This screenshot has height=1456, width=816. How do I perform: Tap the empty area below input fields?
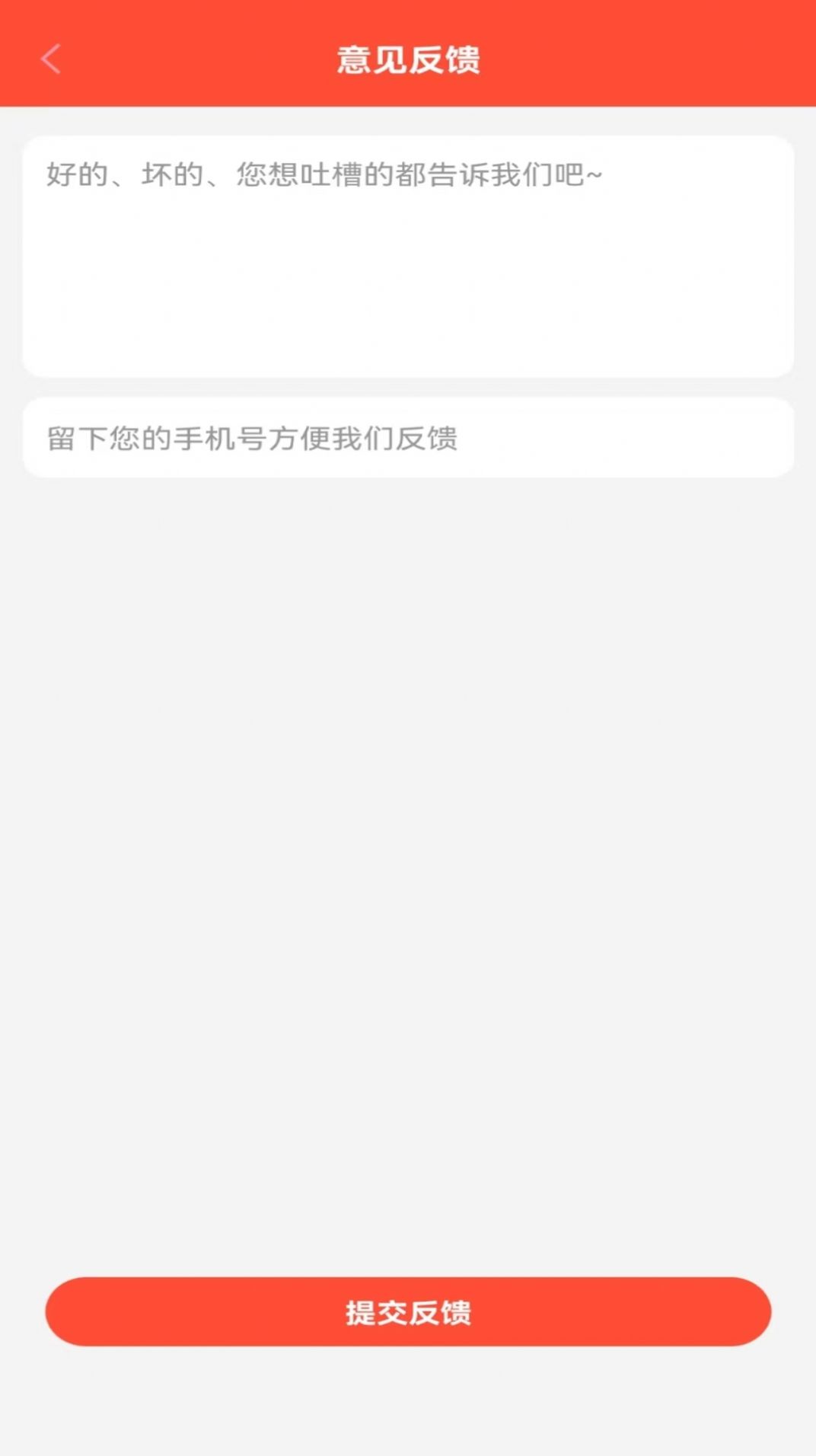point(408,838)
